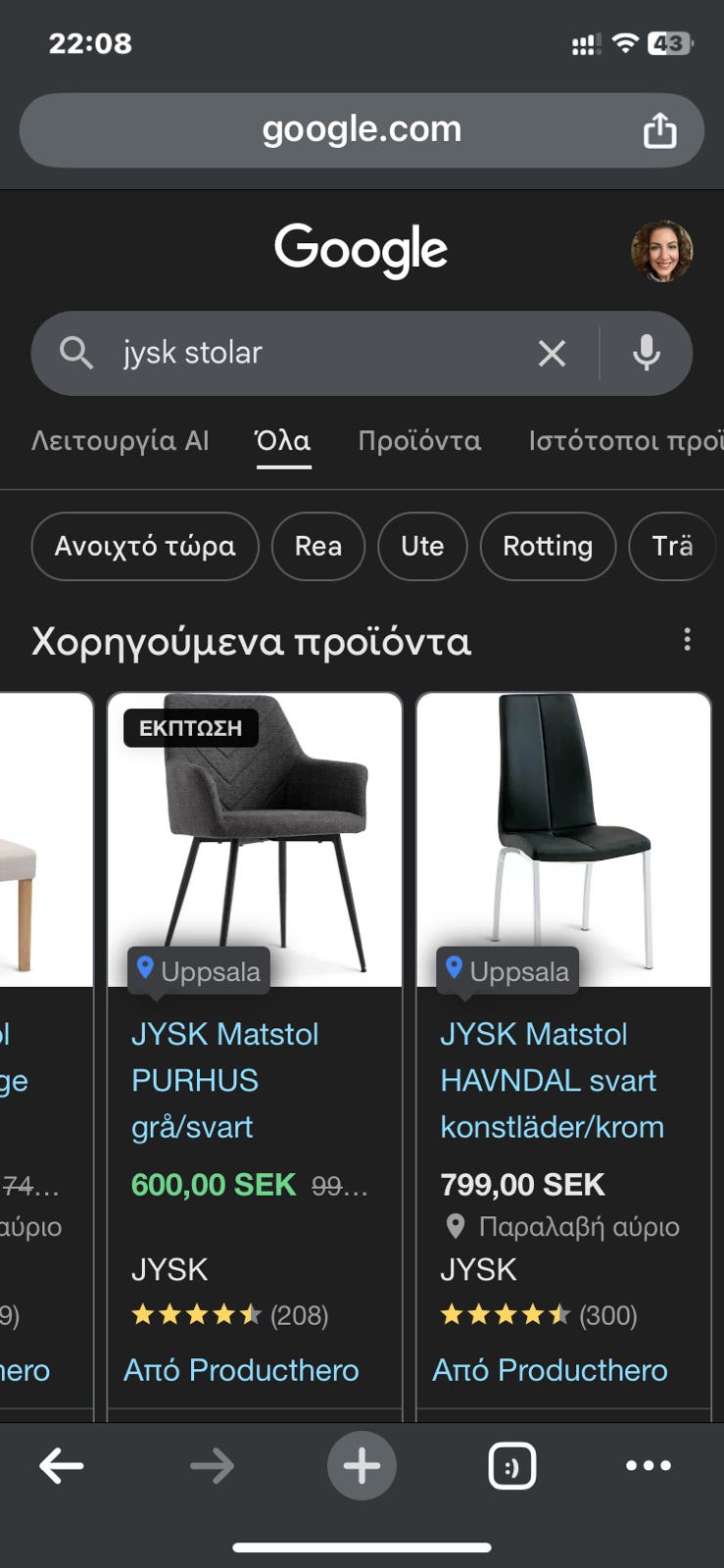The image size is (724, 1568).
Task: Open the sponsored products overflow menu
Action: 687,640
